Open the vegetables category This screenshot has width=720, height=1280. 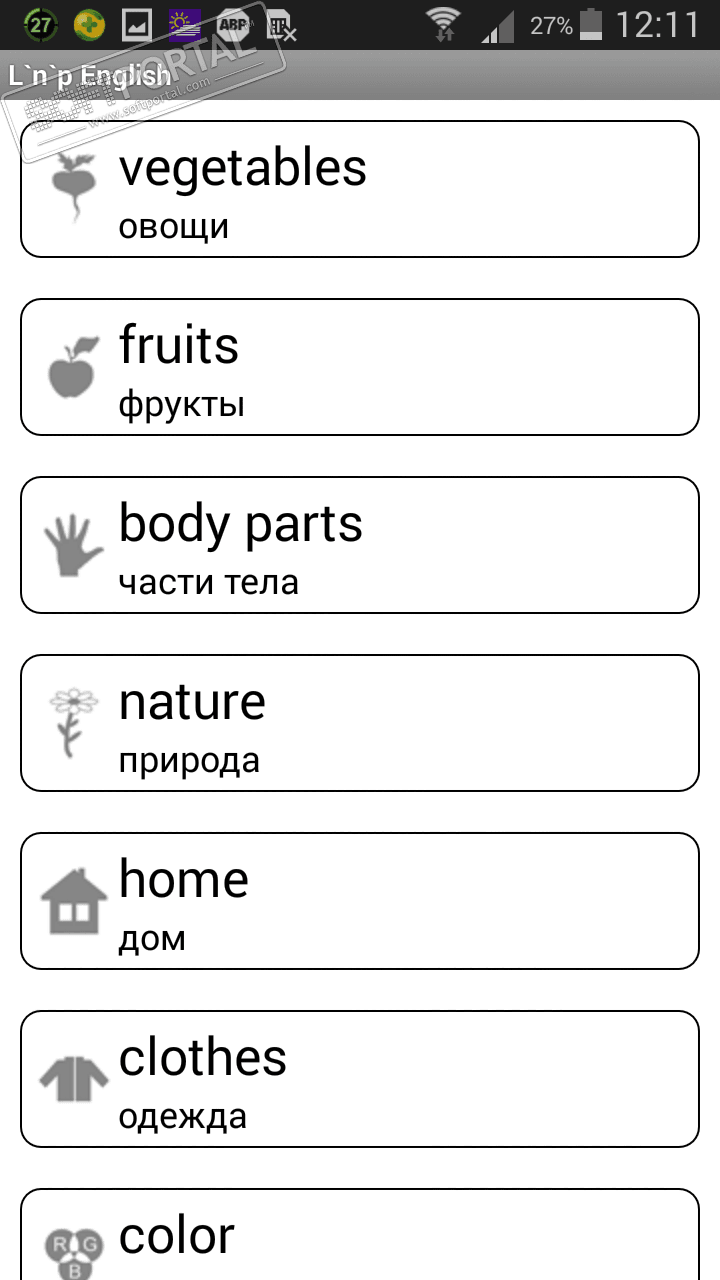click(x=360, y=189)
